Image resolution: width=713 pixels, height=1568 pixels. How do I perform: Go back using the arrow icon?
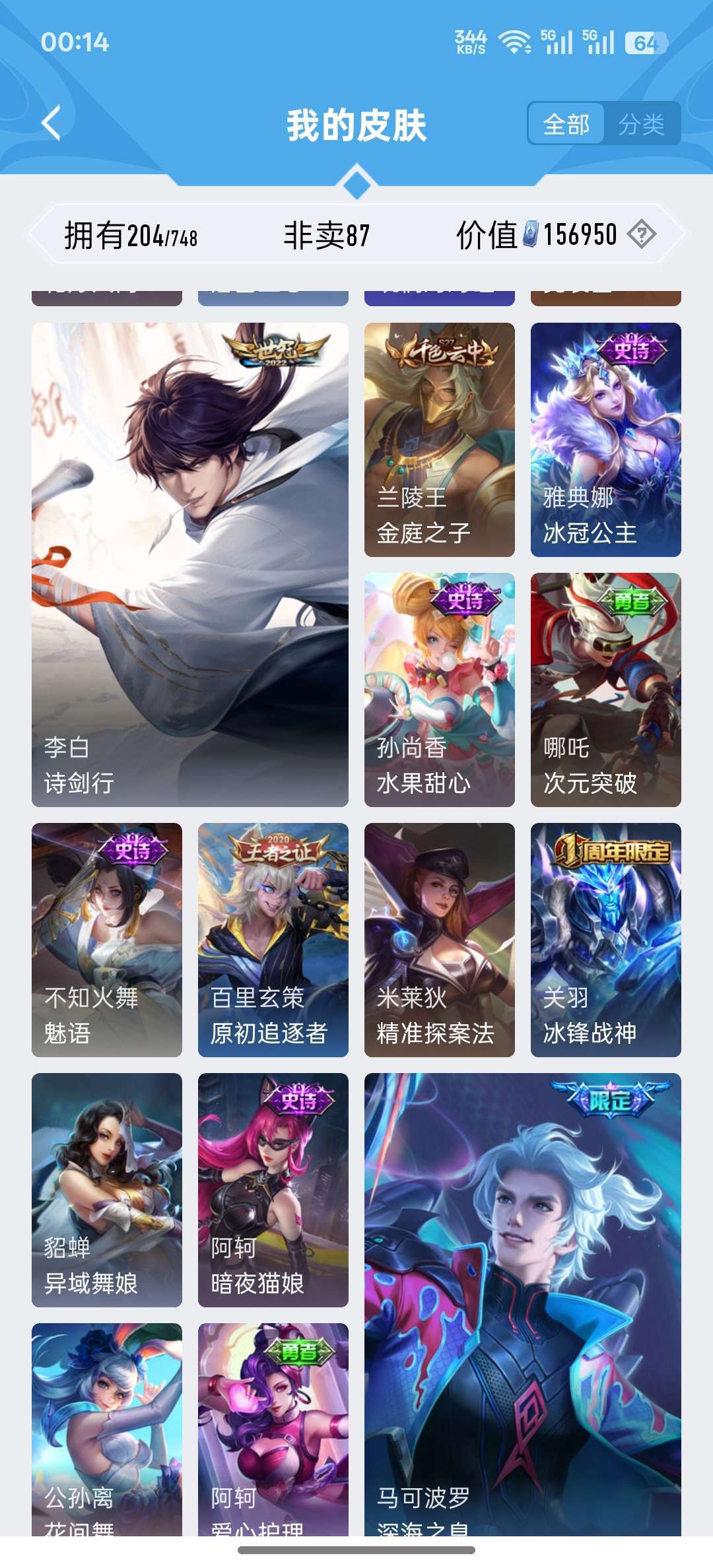click(51, 123)
